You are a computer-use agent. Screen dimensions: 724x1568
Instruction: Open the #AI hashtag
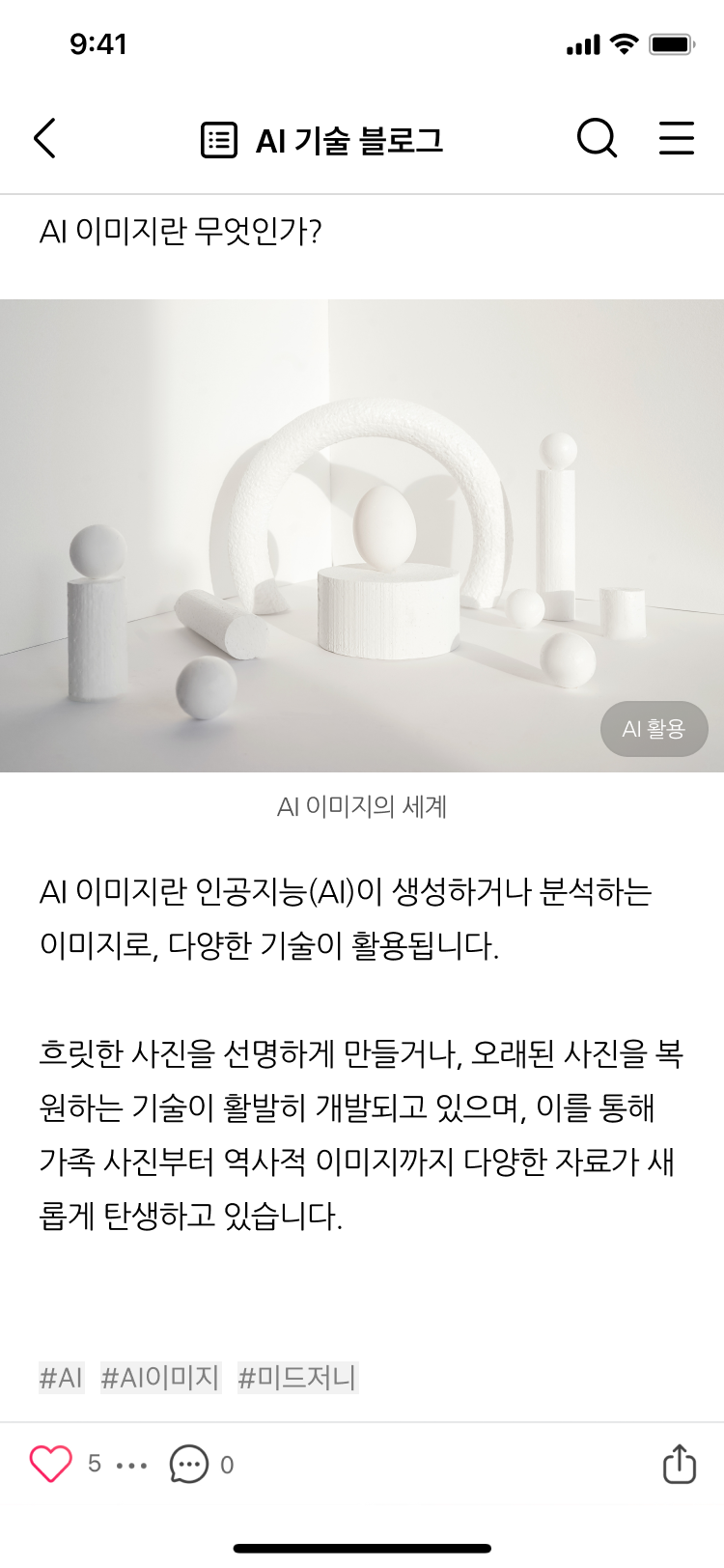[61, 1378]
